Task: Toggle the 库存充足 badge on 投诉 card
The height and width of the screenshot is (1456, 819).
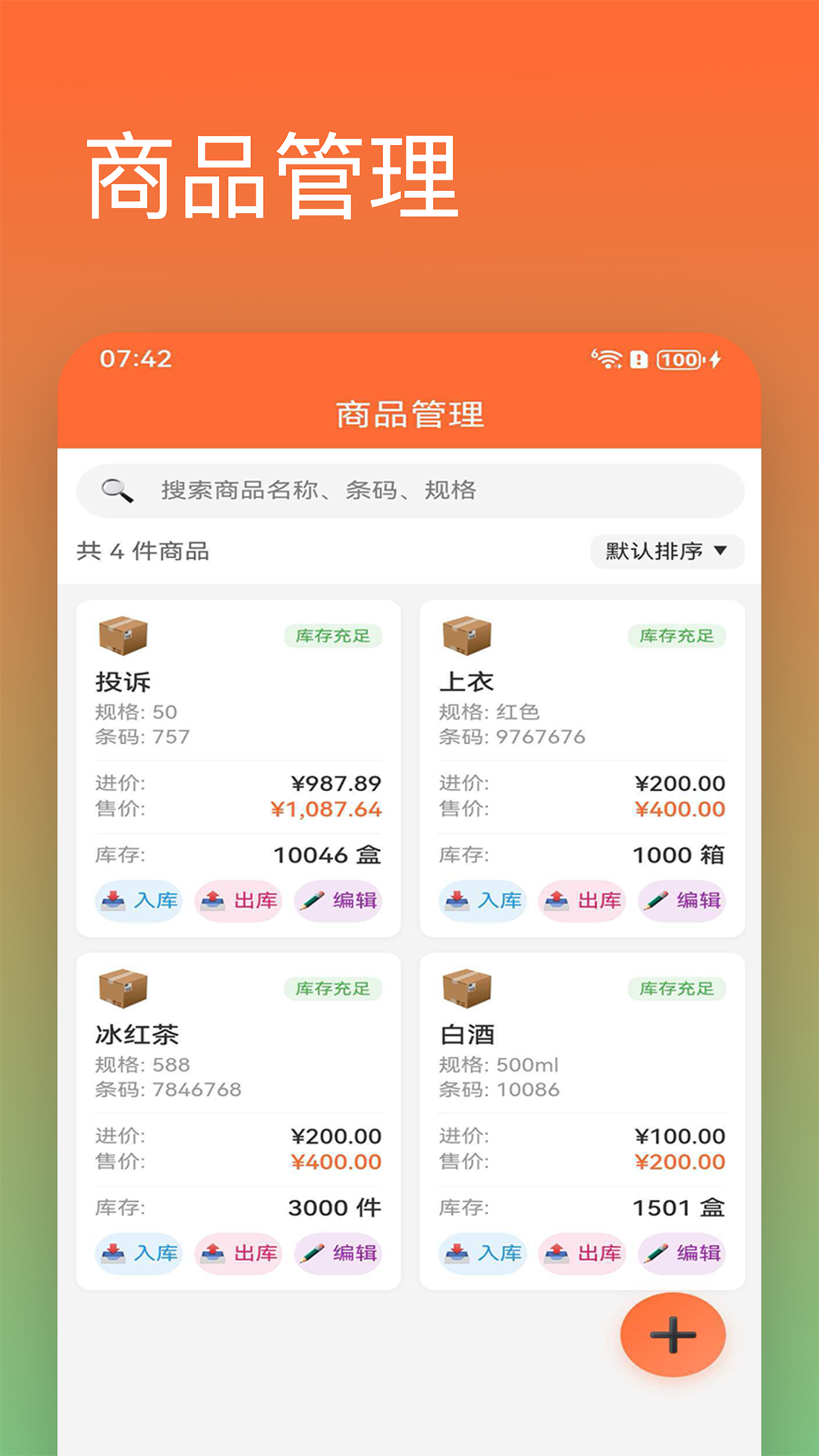Action: (331, 637)
